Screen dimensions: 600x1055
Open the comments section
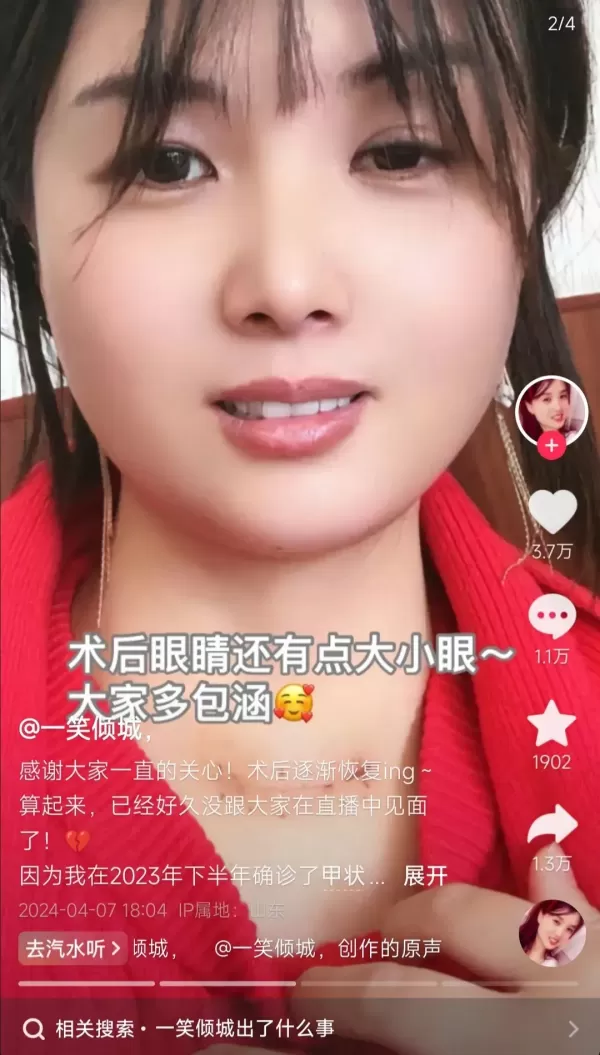tap(552, 616)
